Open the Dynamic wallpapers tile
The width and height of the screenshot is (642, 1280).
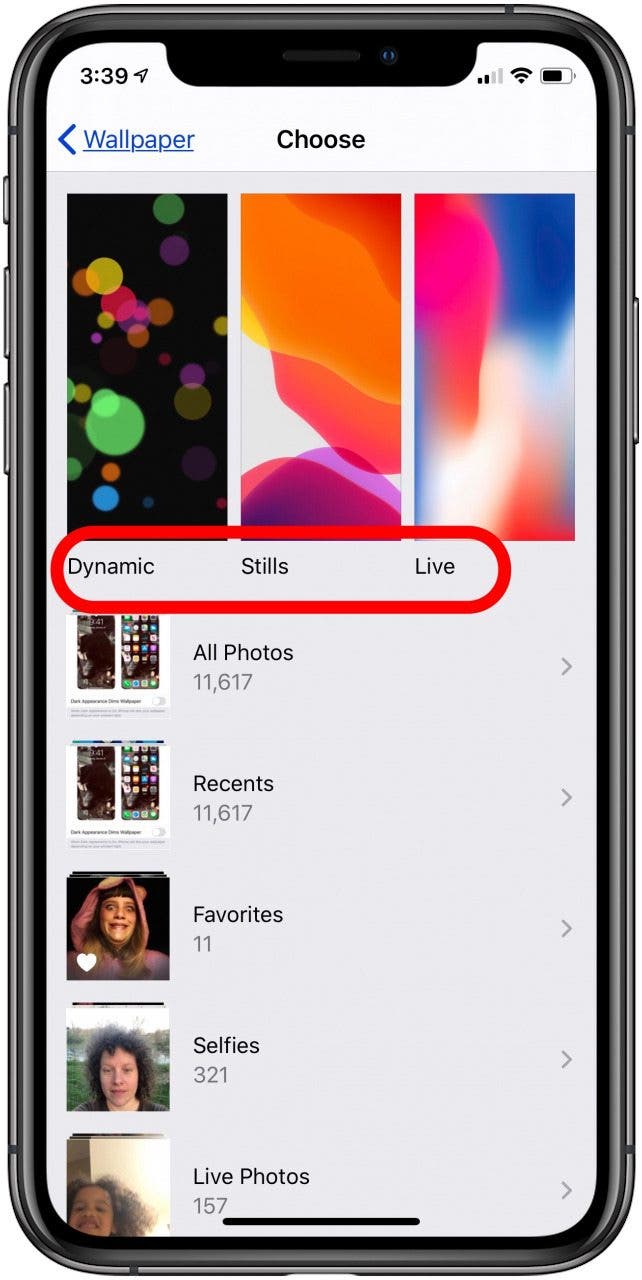[147, 366]
